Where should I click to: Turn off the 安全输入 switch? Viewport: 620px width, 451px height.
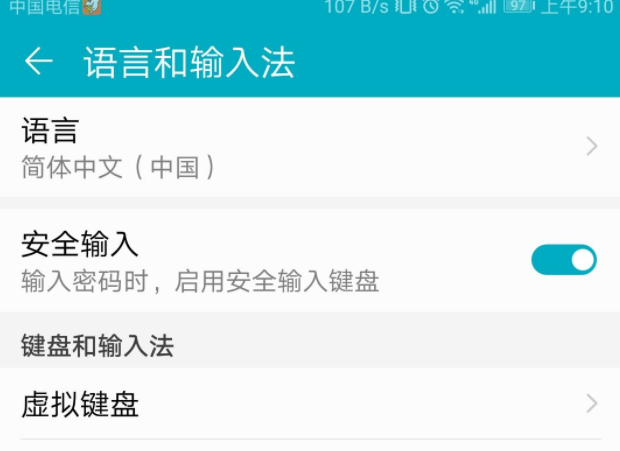[x=563, y=260]
